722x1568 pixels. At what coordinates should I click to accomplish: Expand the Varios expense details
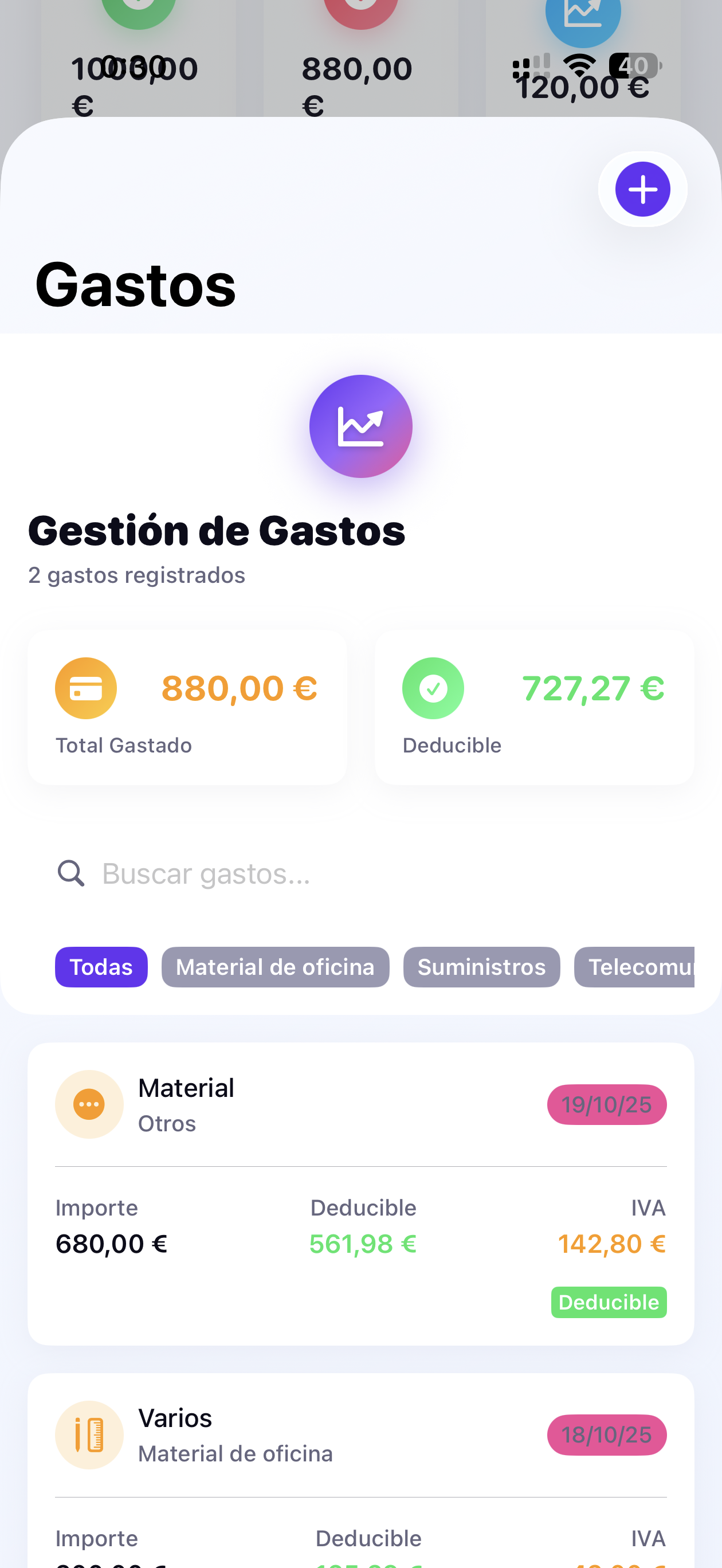[x=361, y=1461]
